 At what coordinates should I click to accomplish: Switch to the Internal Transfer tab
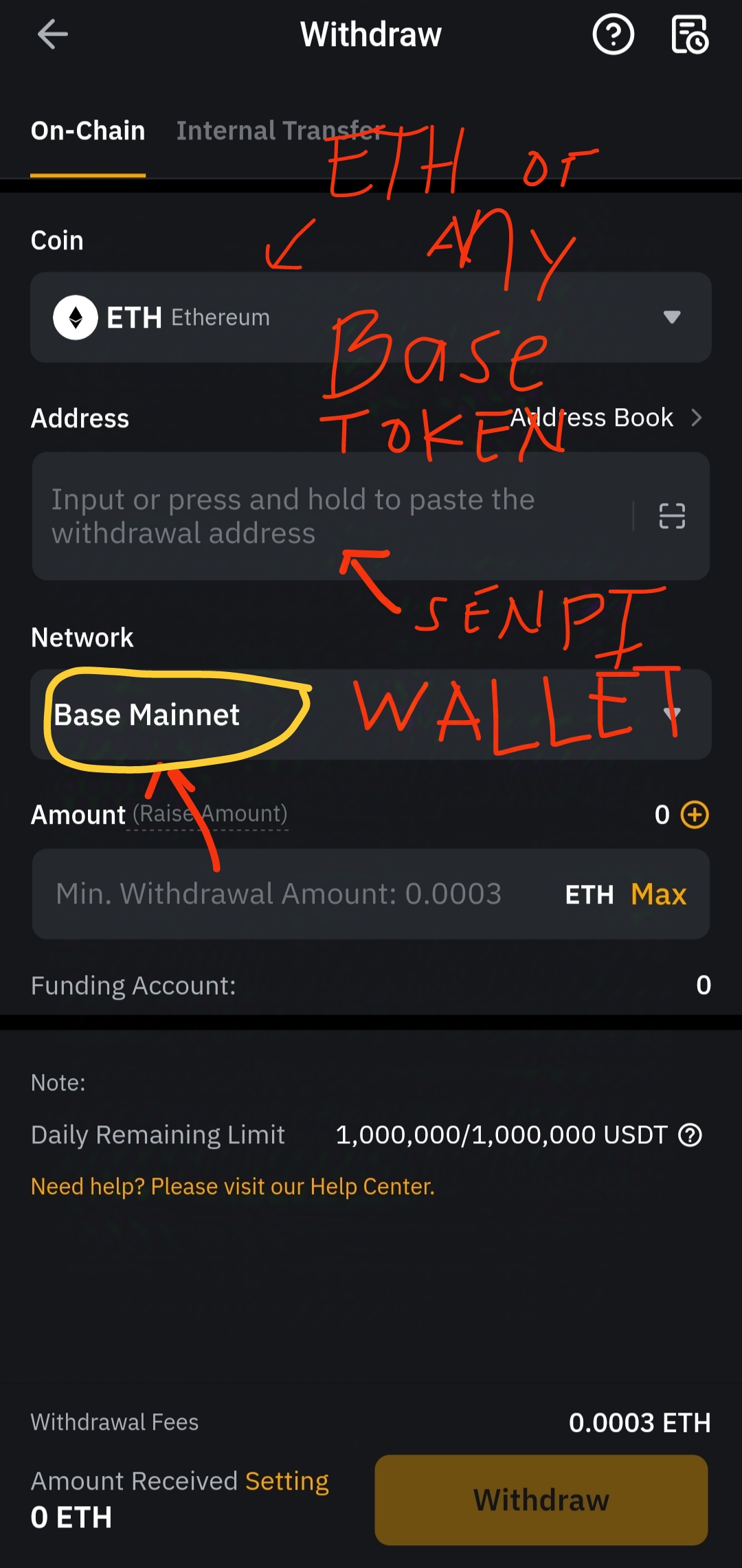tap(280, 131)
